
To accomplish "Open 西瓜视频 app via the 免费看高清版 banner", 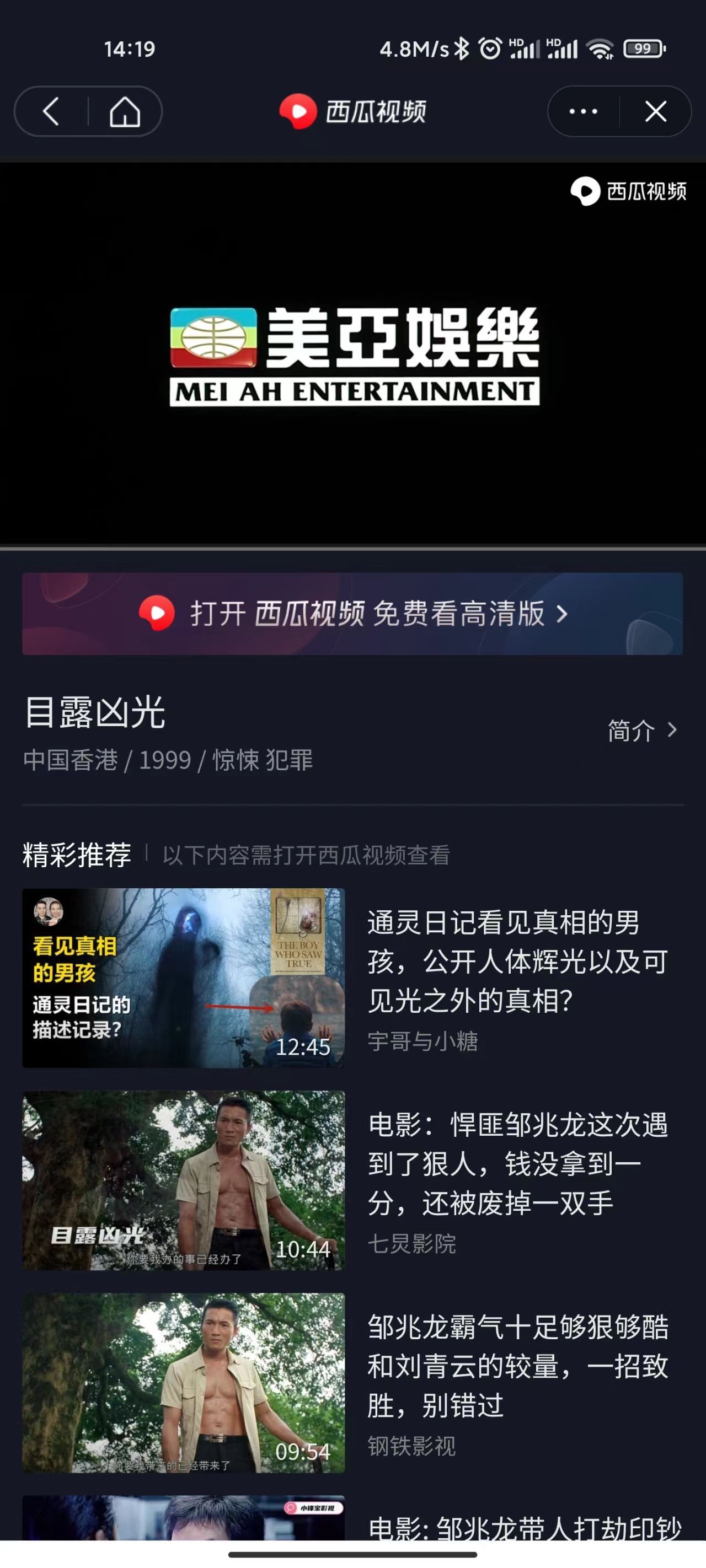I will (352, 614).
